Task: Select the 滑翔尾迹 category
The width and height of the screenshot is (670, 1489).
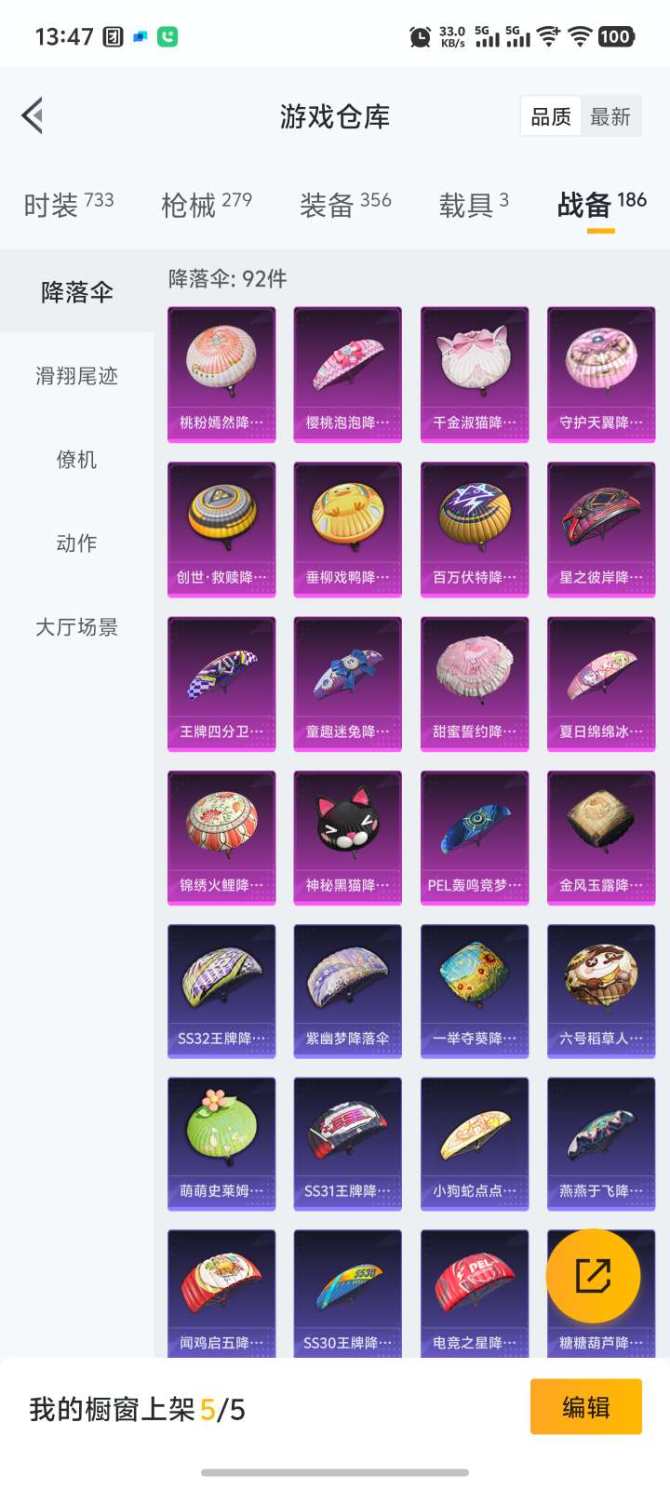Action: 77,376
